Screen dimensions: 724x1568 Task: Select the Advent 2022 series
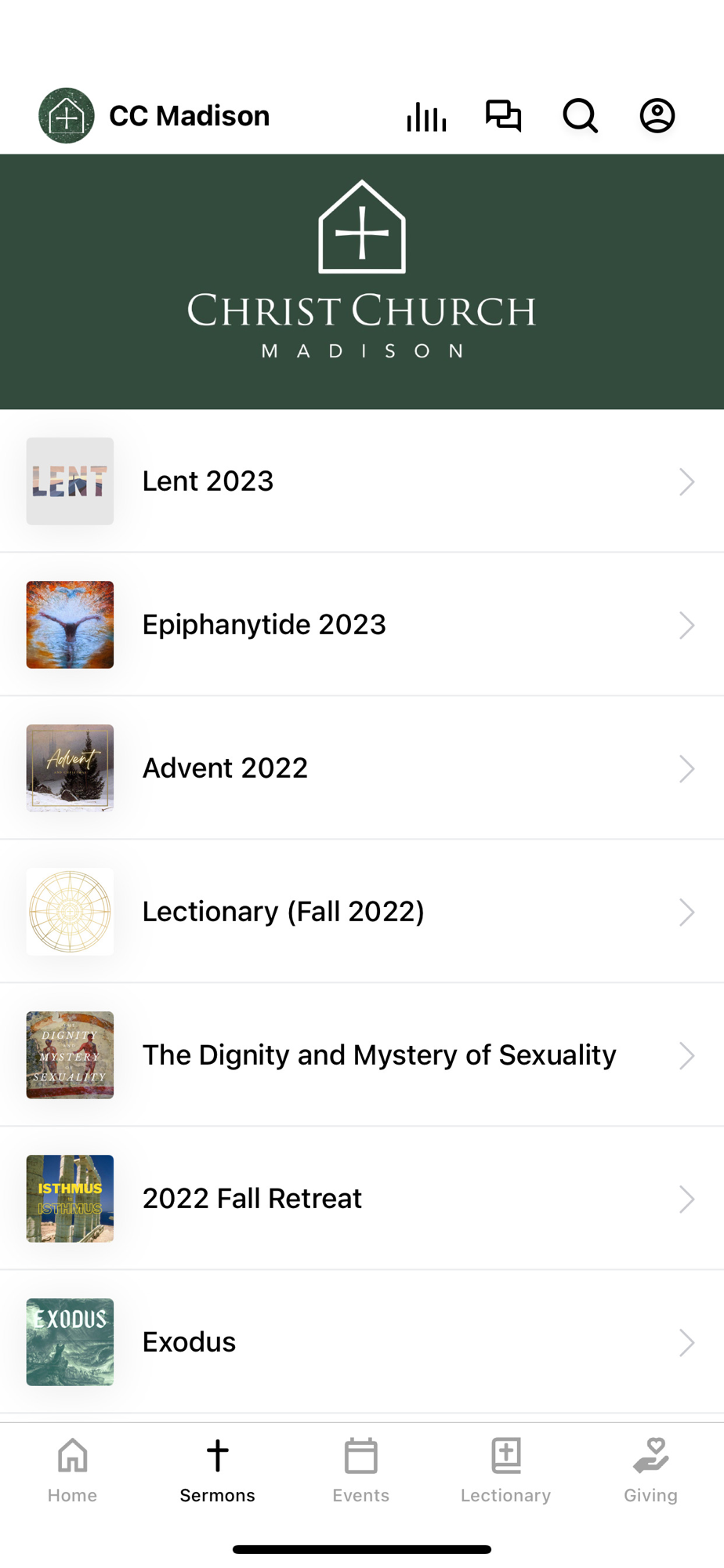point(361,768)
